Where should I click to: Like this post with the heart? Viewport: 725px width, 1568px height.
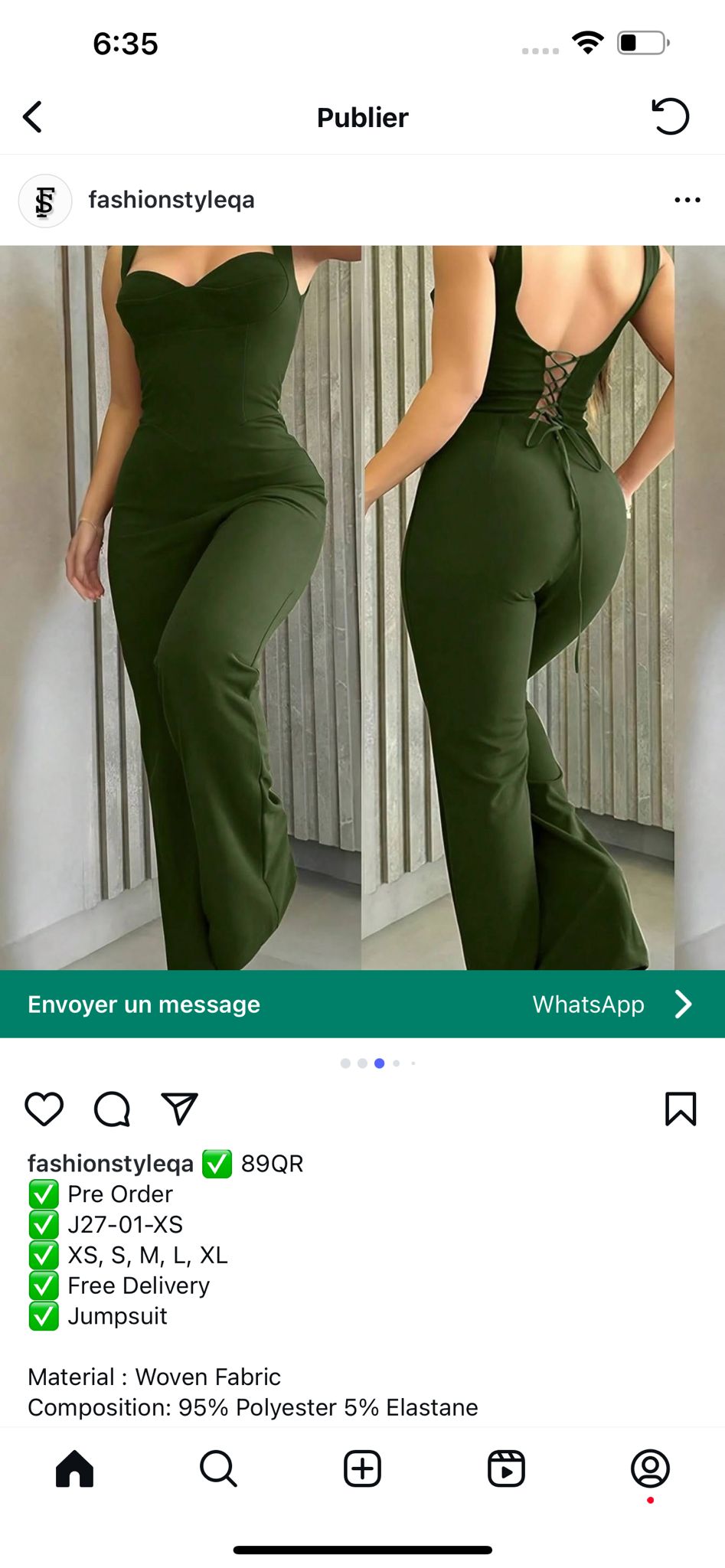point(44,1109)
